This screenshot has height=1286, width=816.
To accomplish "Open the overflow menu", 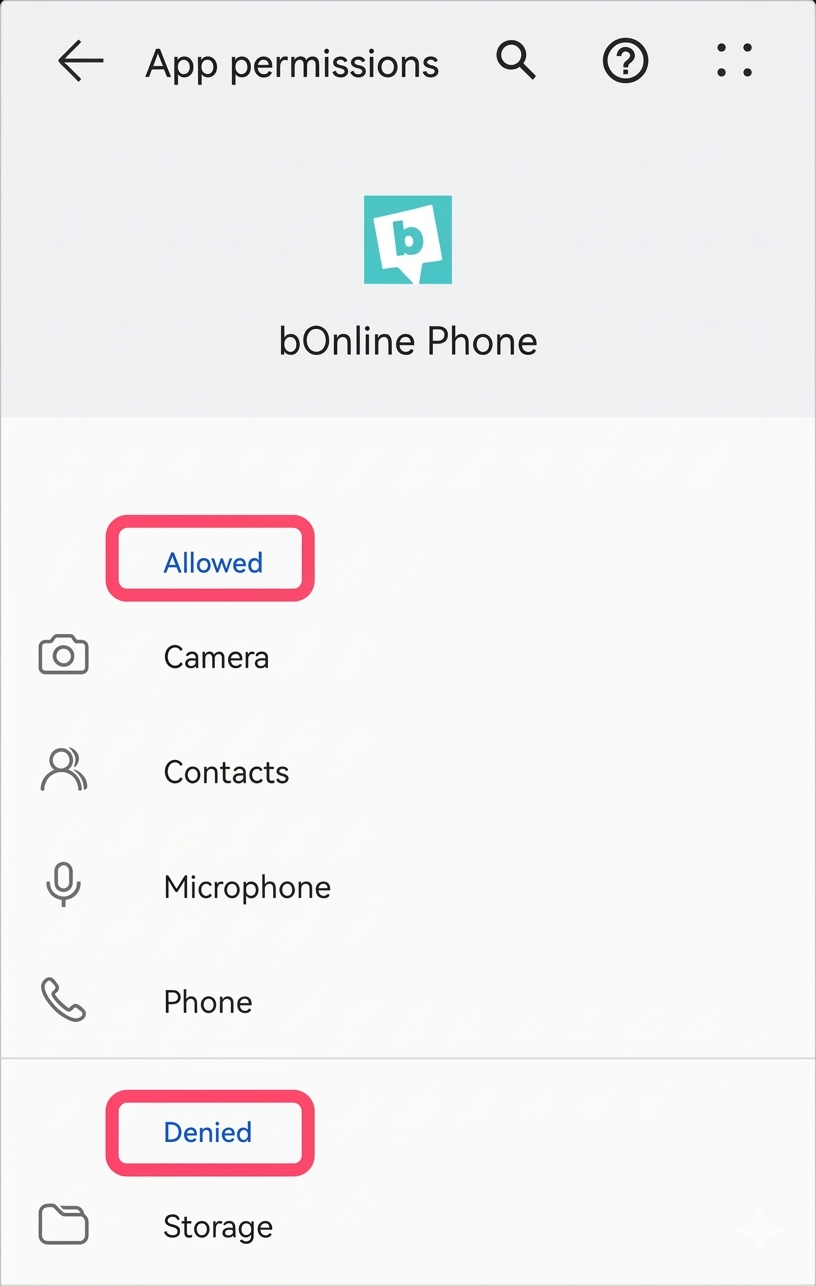I will [734, 62].
